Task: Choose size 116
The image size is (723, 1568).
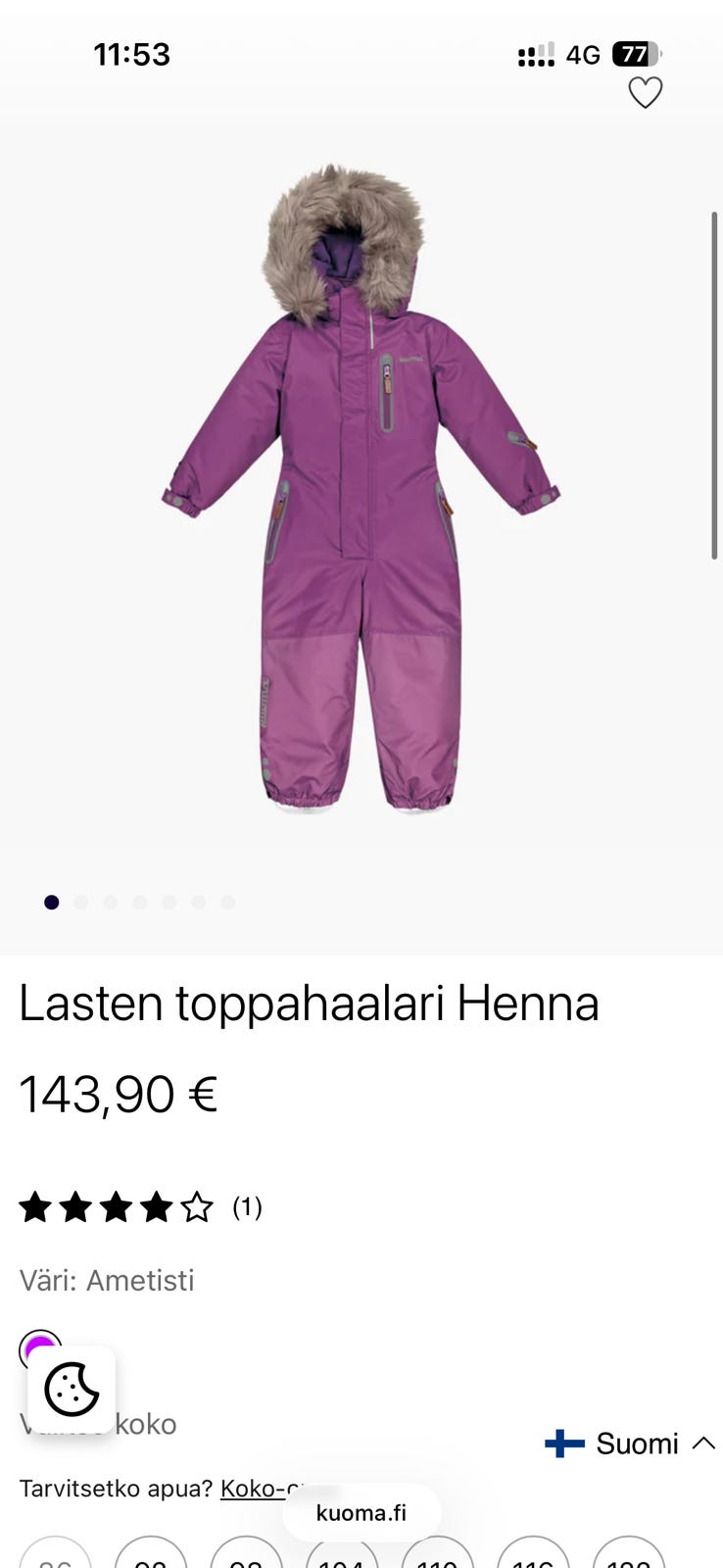Action: point(533,1554)
